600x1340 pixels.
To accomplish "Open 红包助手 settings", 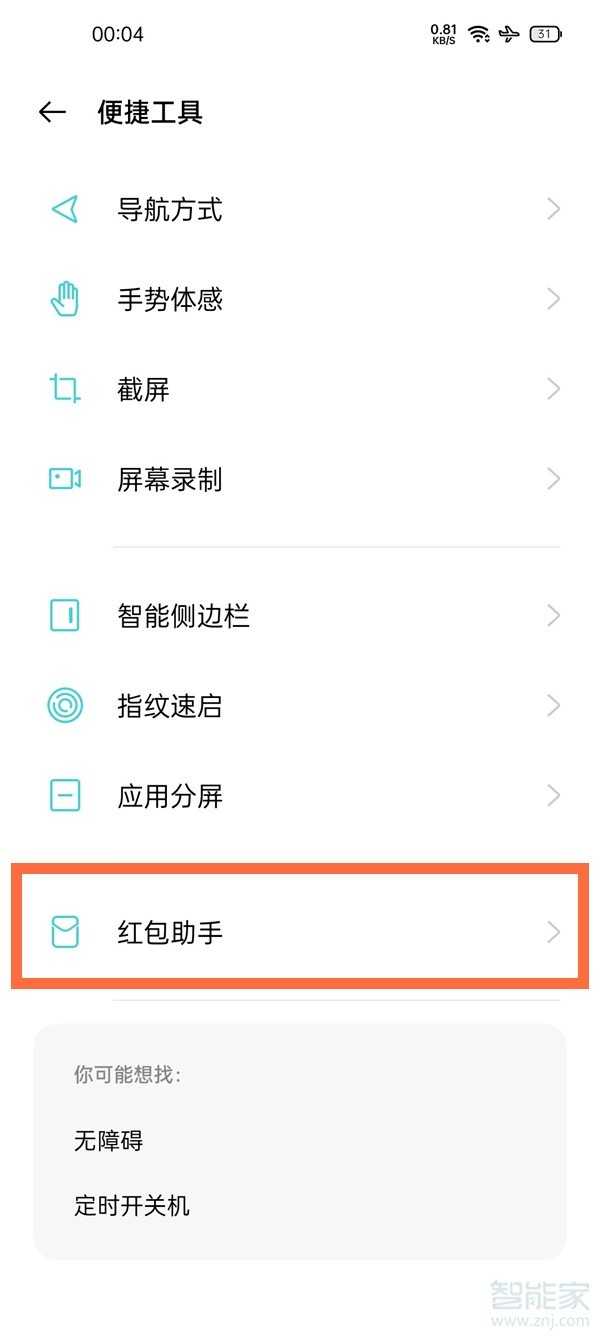I will pos(300,932).
